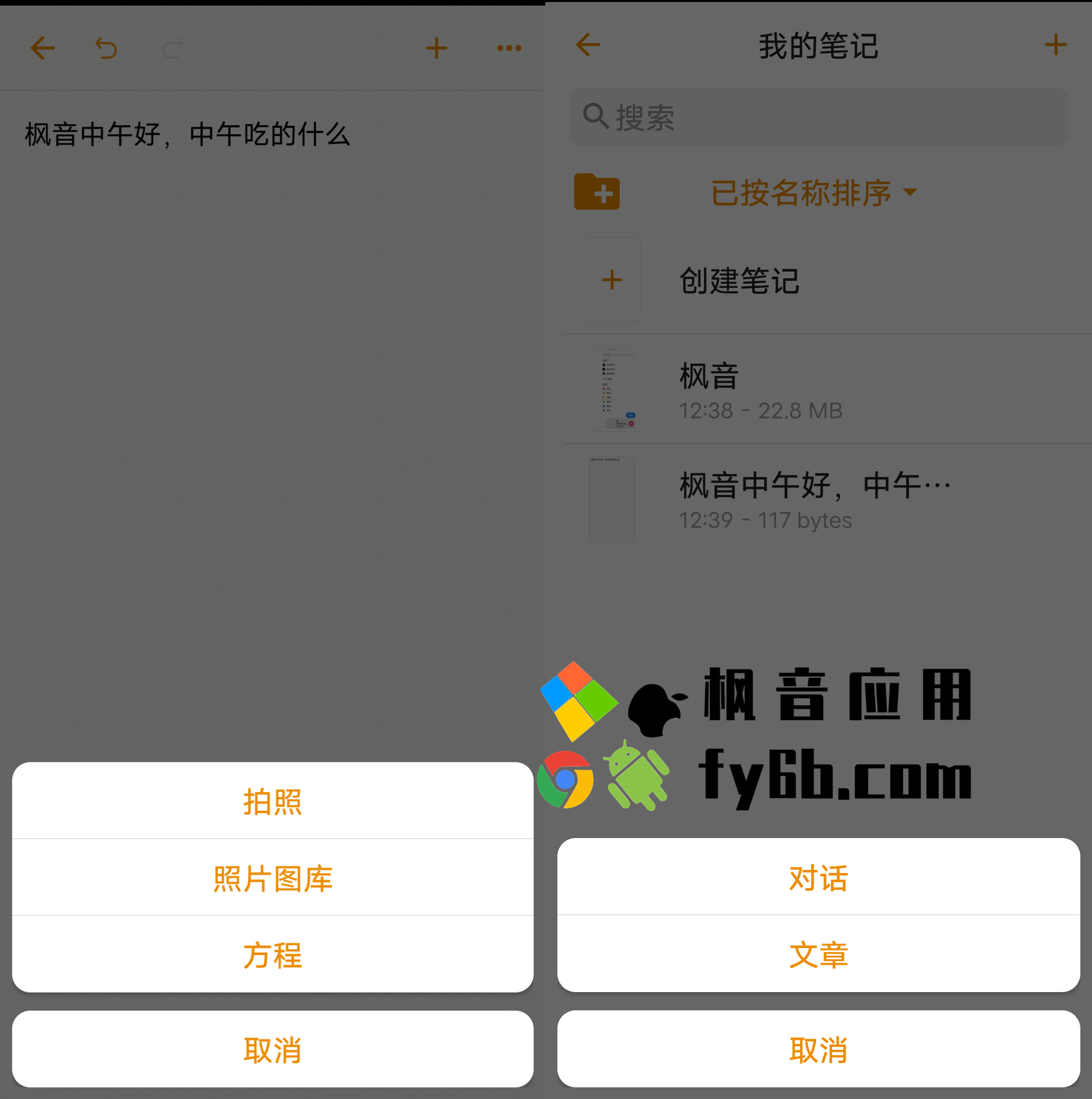Screen dimensions: 1092x1099
Task: Tap 取消 below the 文章 option
Action: point(818,1049)
